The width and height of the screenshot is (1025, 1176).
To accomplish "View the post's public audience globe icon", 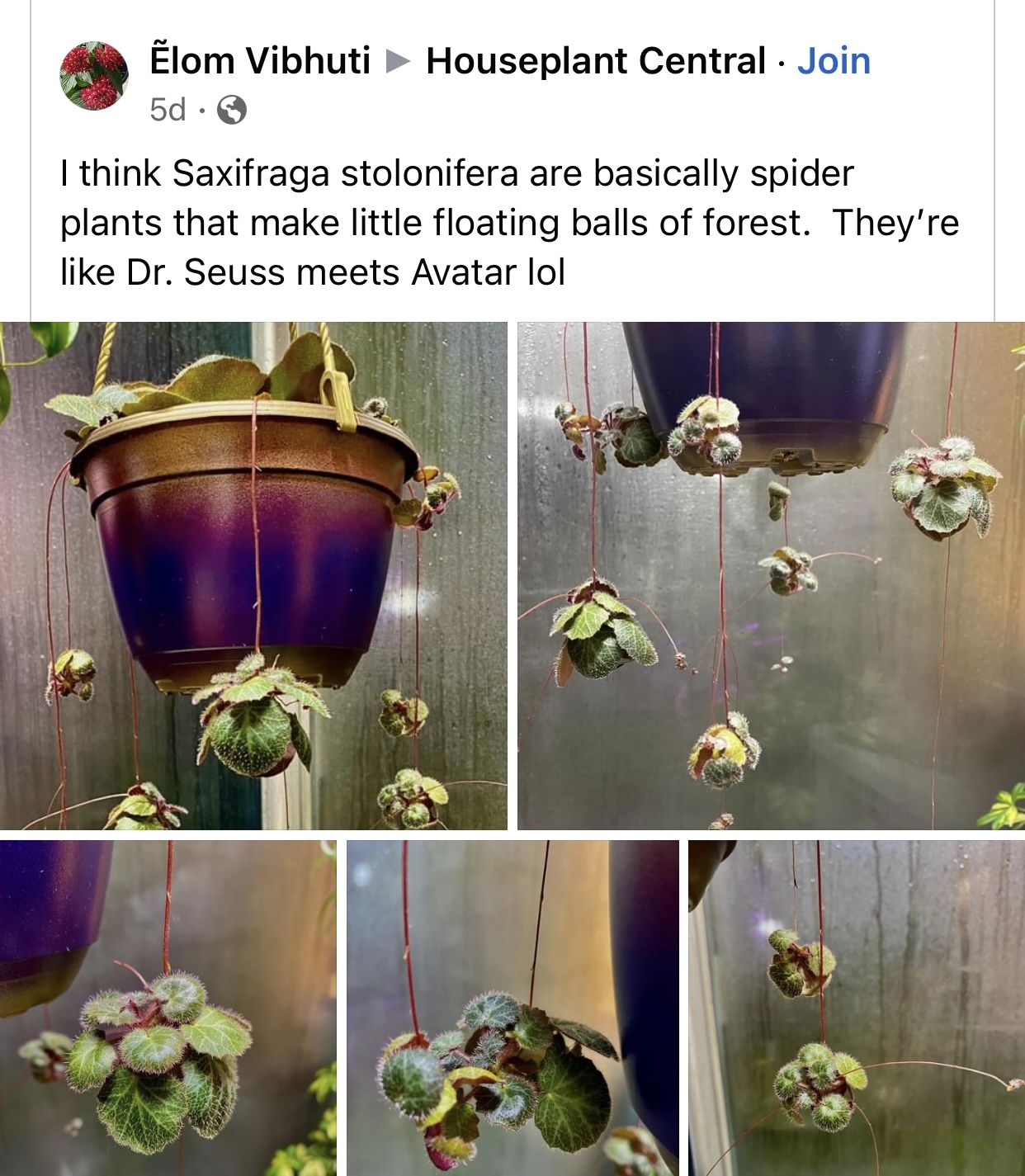I will pyautogui.click(x=231, y=110).
